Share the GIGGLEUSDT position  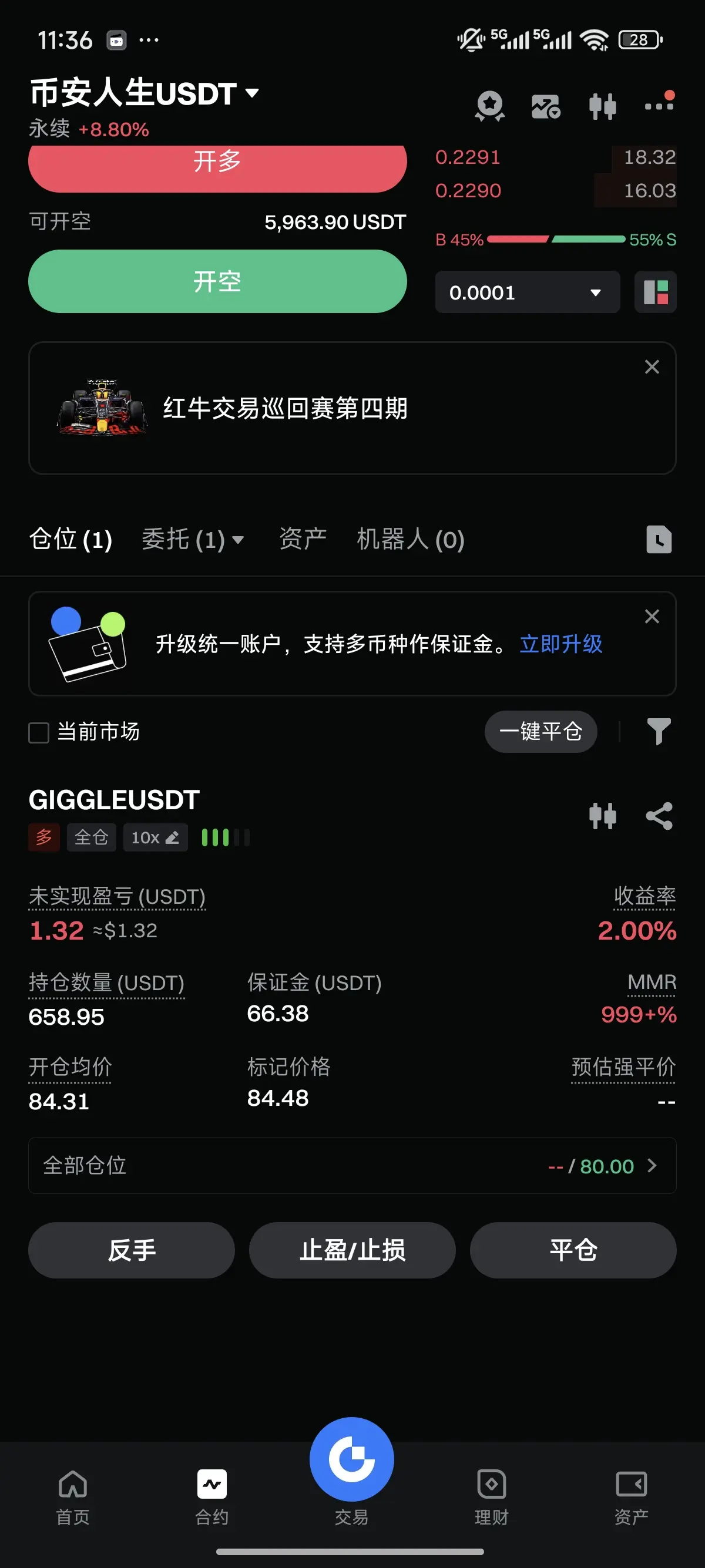point(658,816)
